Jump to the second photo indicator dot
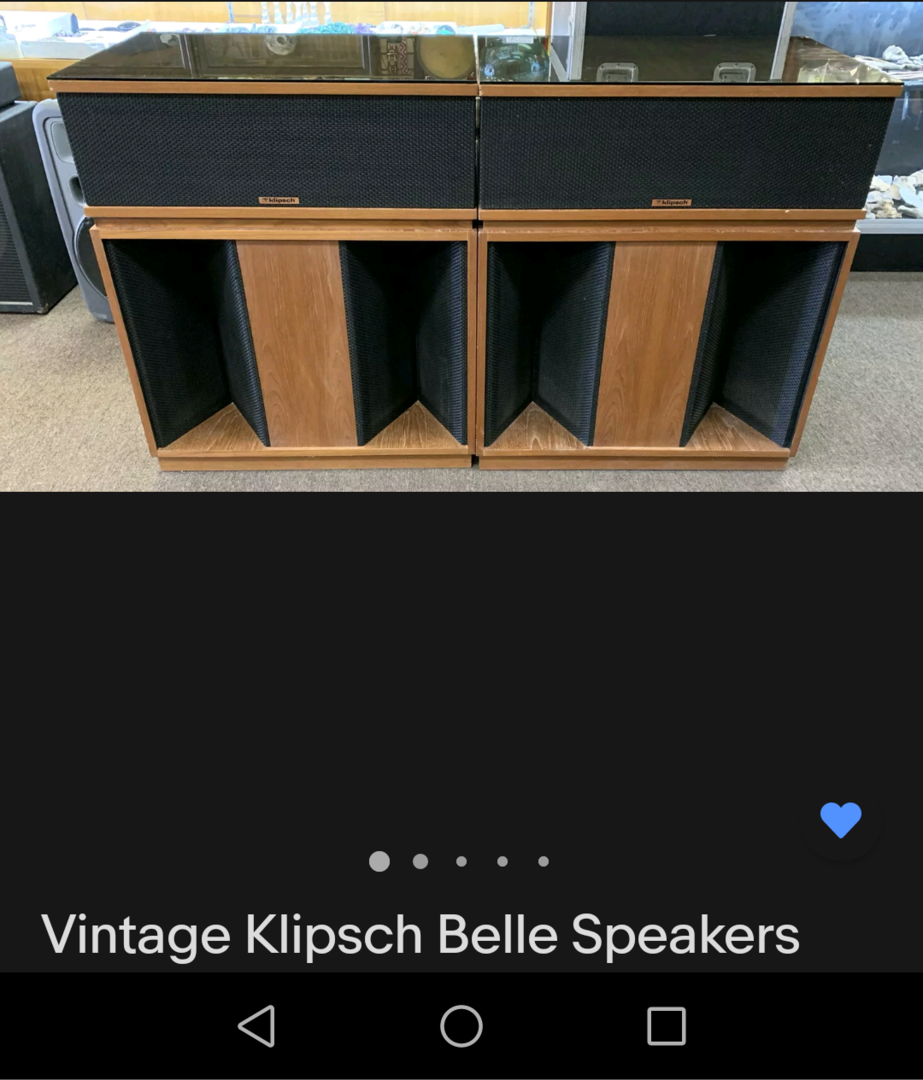The image size is (923, 1080). (x=420, y=861)
